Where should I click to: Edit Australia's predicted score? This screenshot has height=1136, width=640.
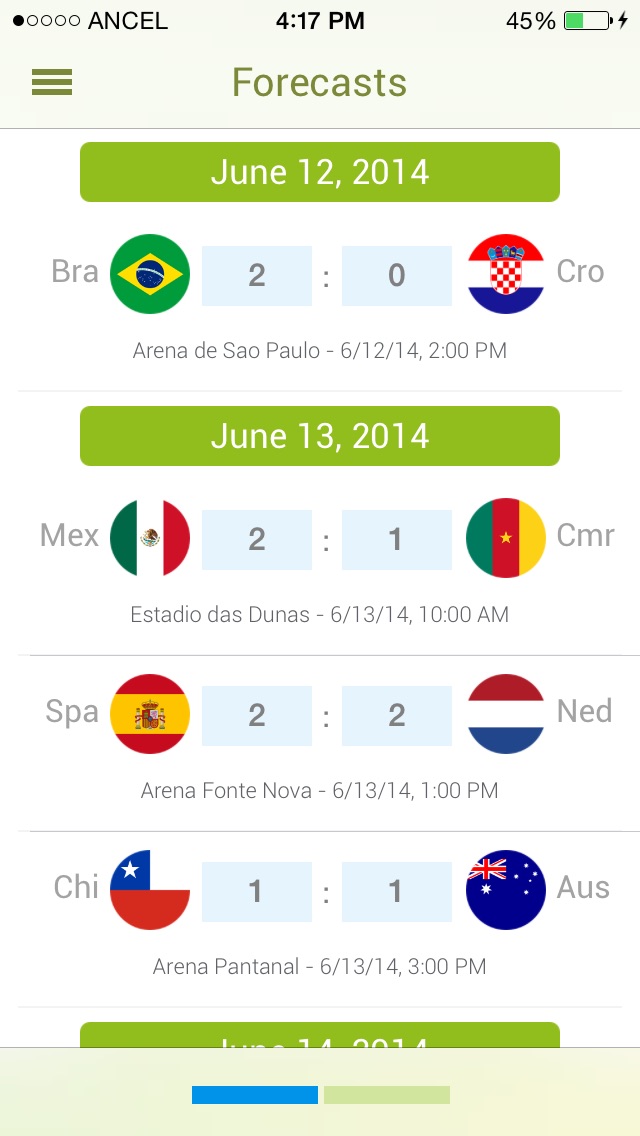click(x=396, y=891)
